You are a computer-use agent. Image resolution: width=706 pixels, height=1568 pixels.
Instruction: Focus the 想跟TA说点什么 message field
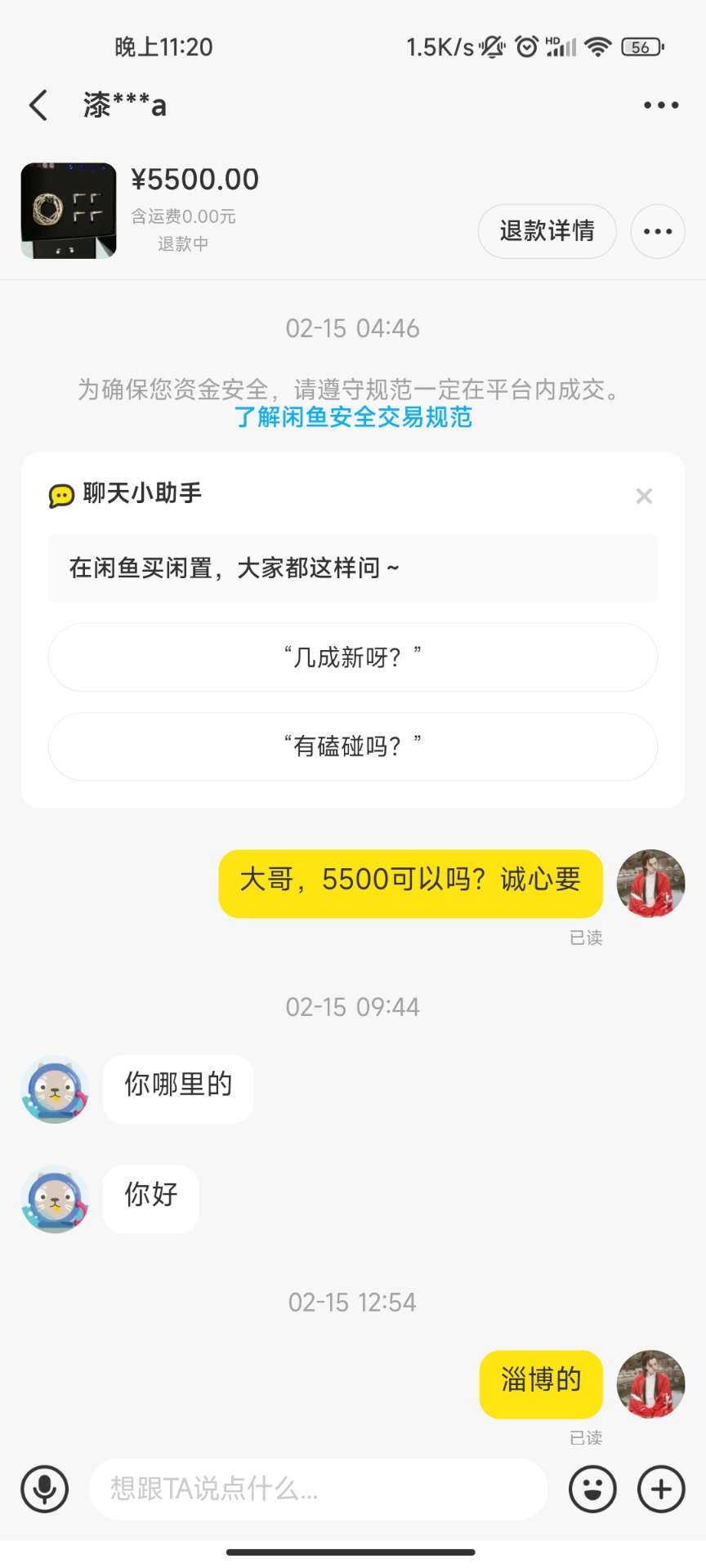point(319,1489)
